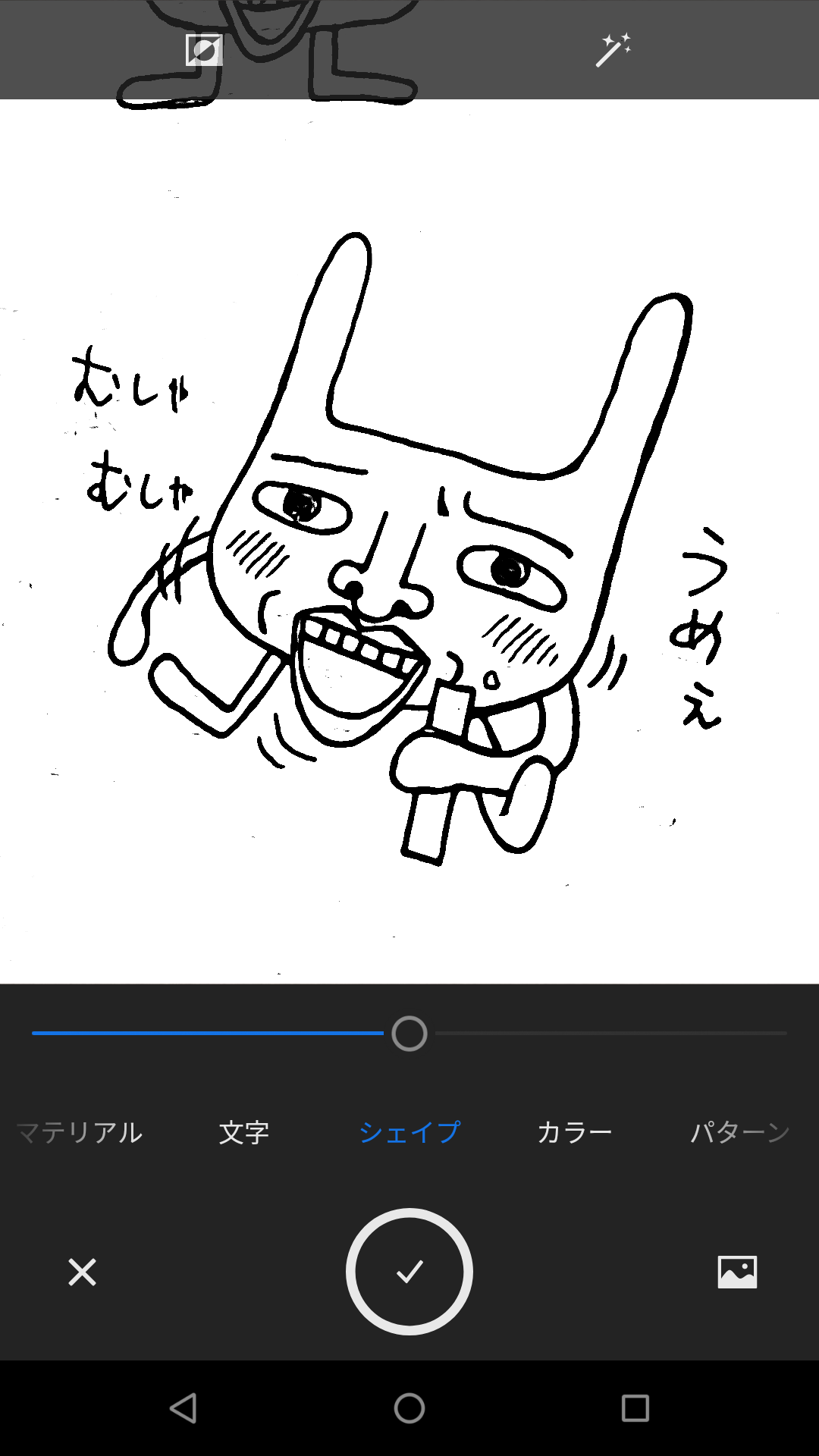The image size is (819, 1456).
Task: Confirm the shape with the checkmark button
Action: (x=409, y=1272)
